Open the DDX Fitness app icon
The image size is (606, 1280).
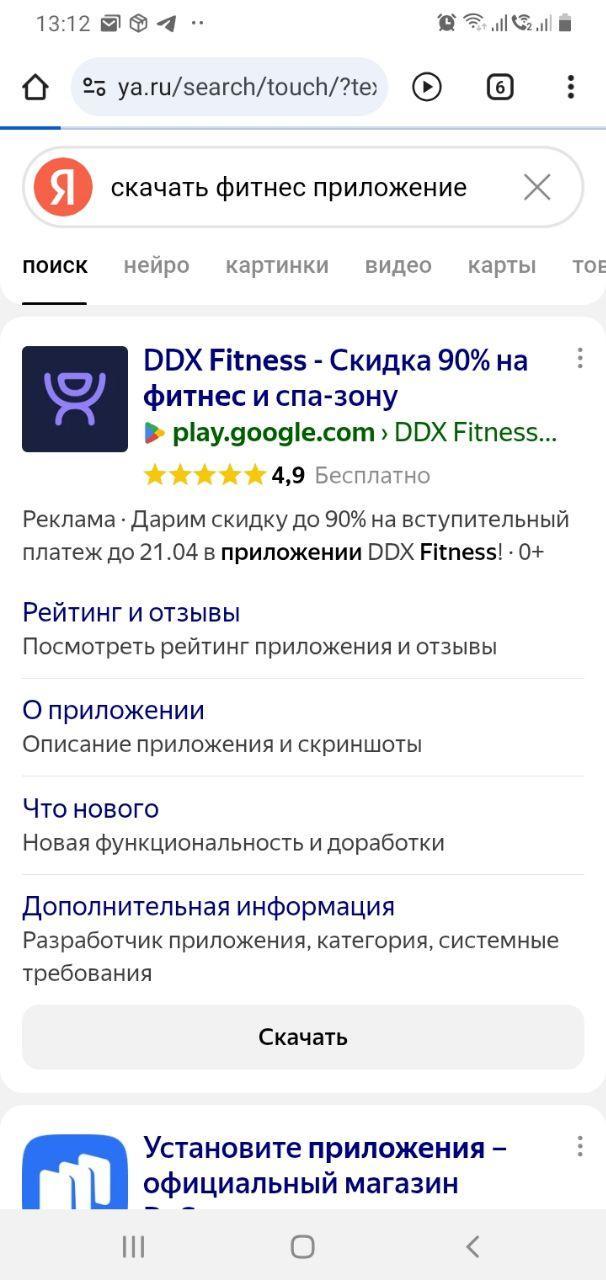point(75,399)
